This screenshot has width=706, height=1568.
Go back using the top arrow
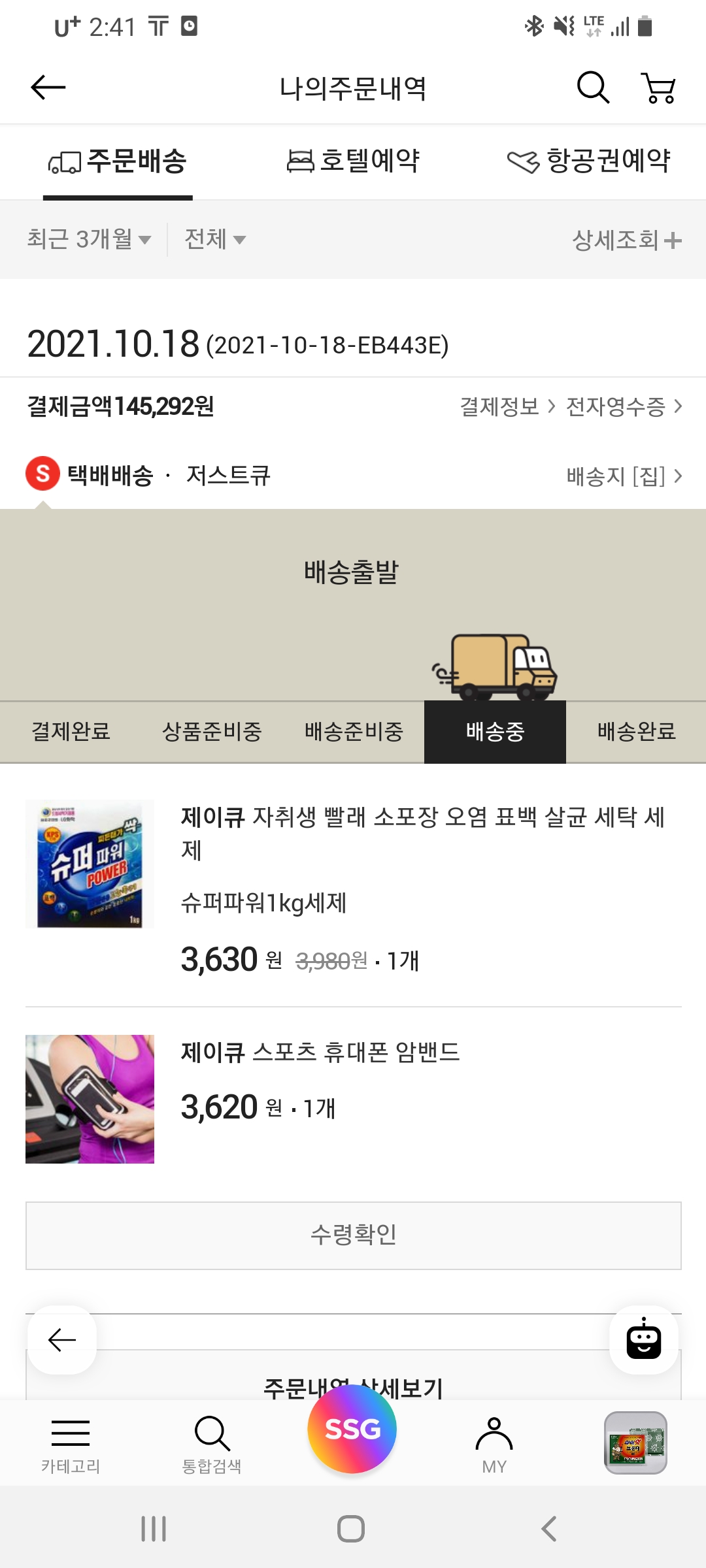(x=48, y=88)
